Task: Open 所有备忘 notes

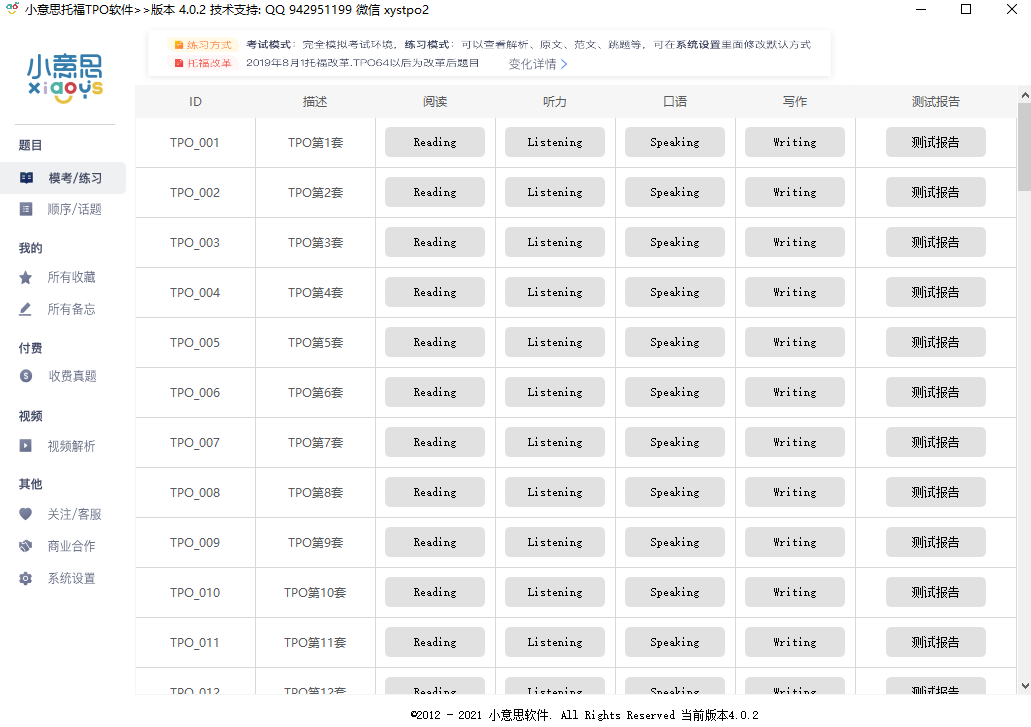Action: [x=70, y=309]
